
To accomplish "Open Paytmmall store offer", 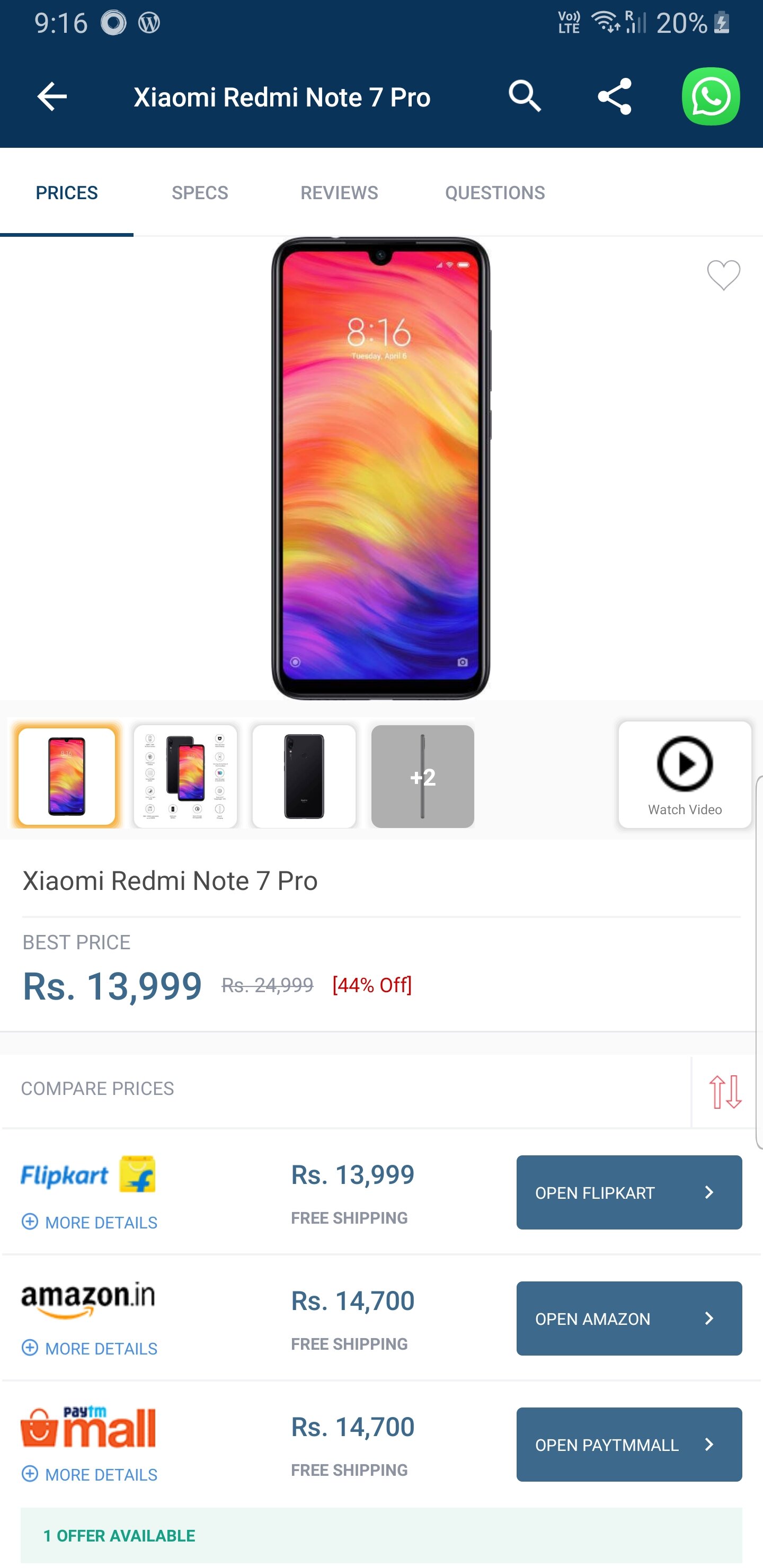I will tap(628, 1445).
